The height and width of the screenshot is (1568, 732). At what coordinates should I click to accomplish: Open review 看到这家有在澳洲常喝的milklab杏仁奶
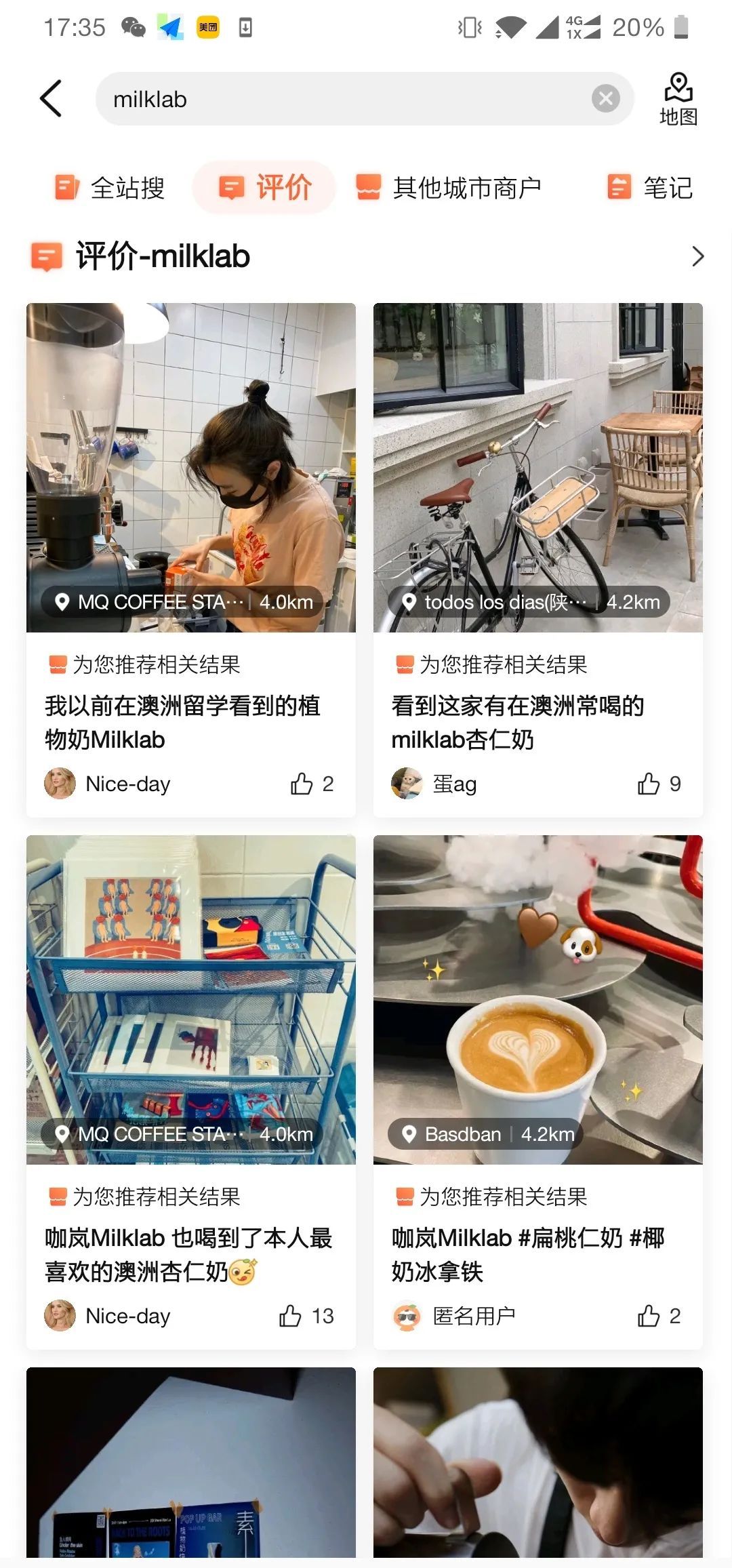point(518,722)
